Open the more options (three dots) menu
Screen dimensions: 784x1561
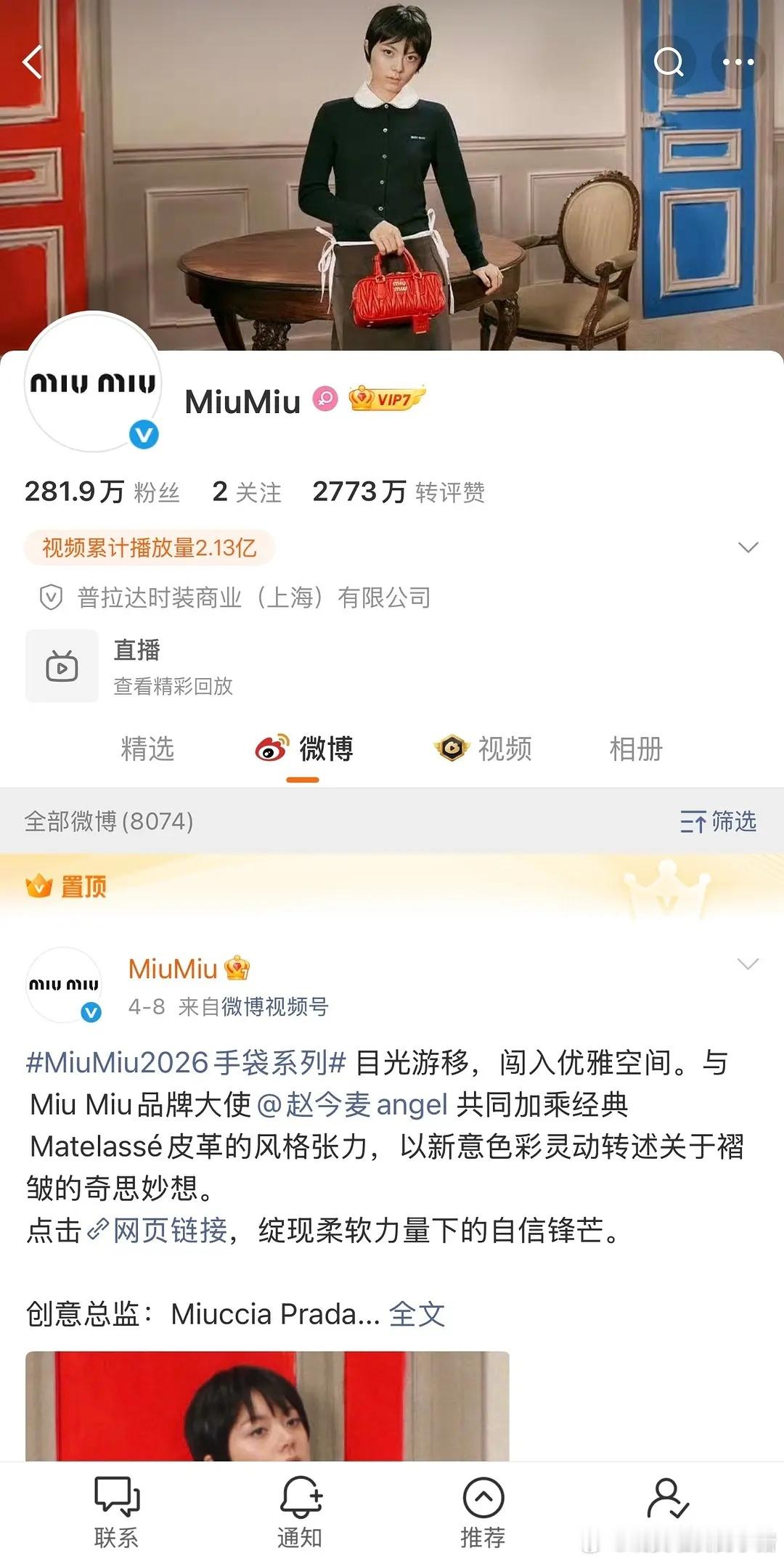tap(738, 62)
